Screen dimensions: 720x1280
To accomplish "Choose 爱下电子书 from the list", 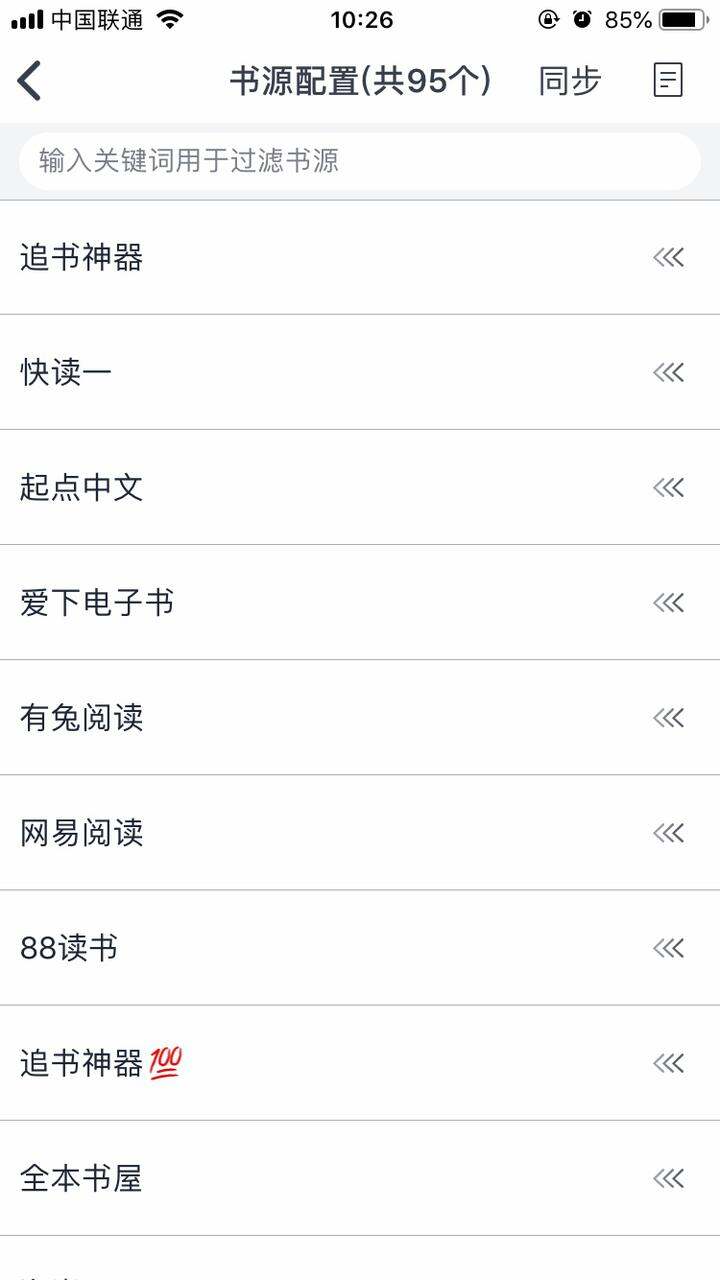I will [360, 603].
